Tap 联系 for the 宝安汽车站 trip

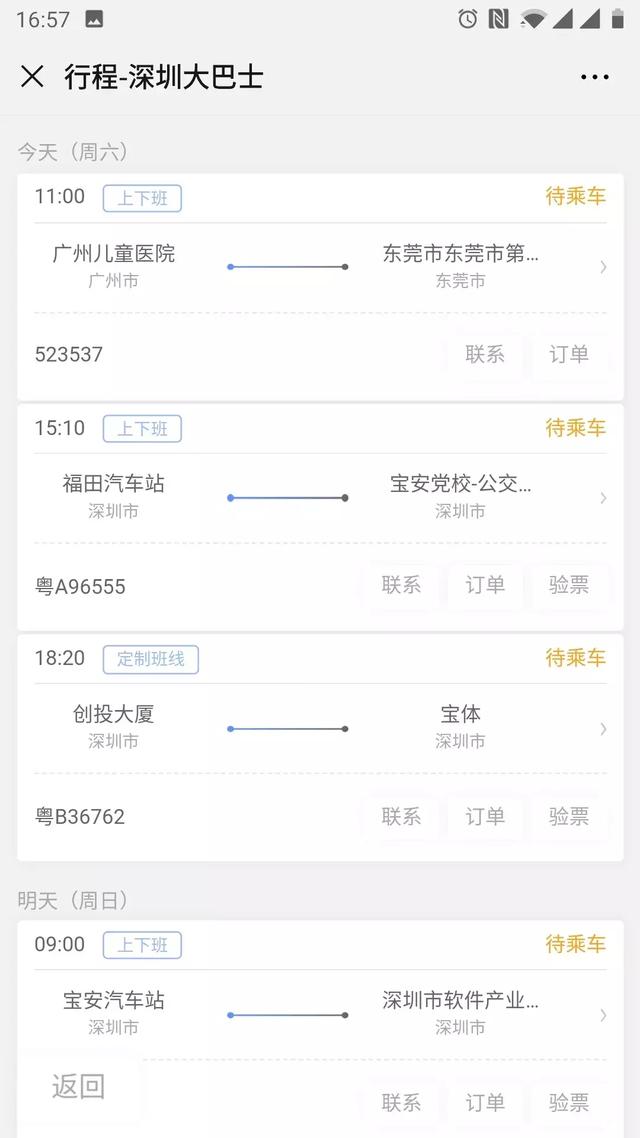[401, 1102]
